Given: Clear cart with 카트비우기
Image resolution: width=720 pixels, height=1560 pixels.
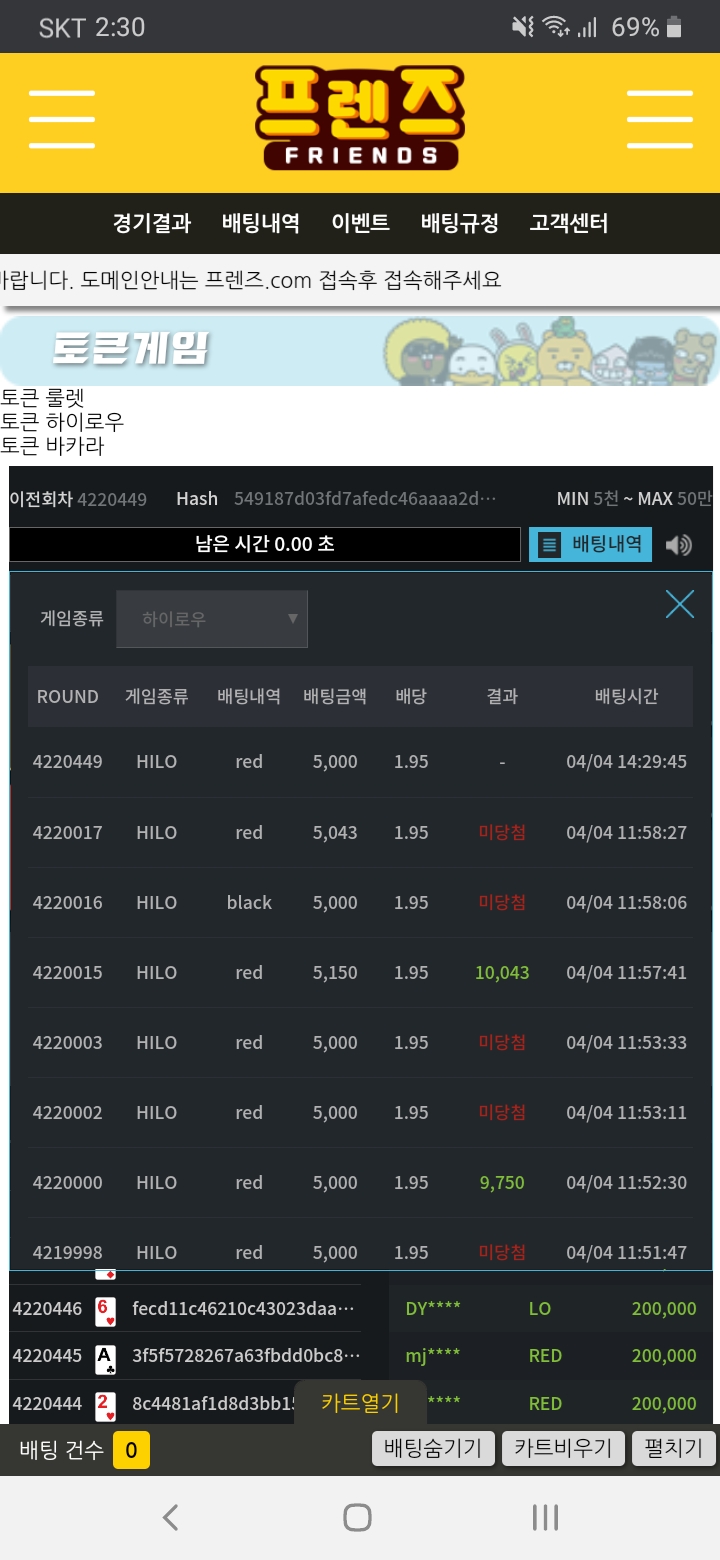Looking at the screenshot, I should [563, 1448].
